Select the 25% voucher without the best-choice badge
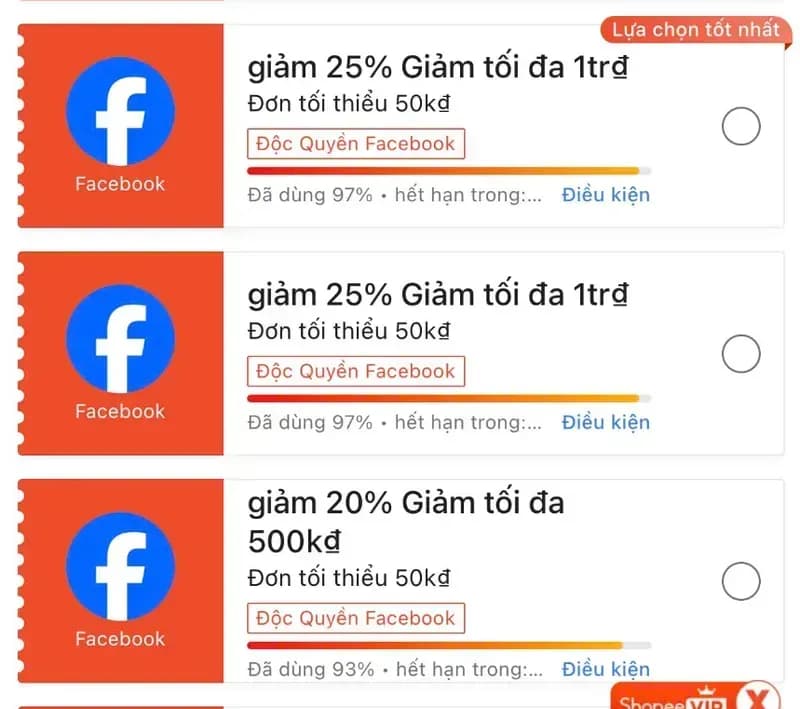This screenshot has height=709, width=800. (x=741, y=353)
